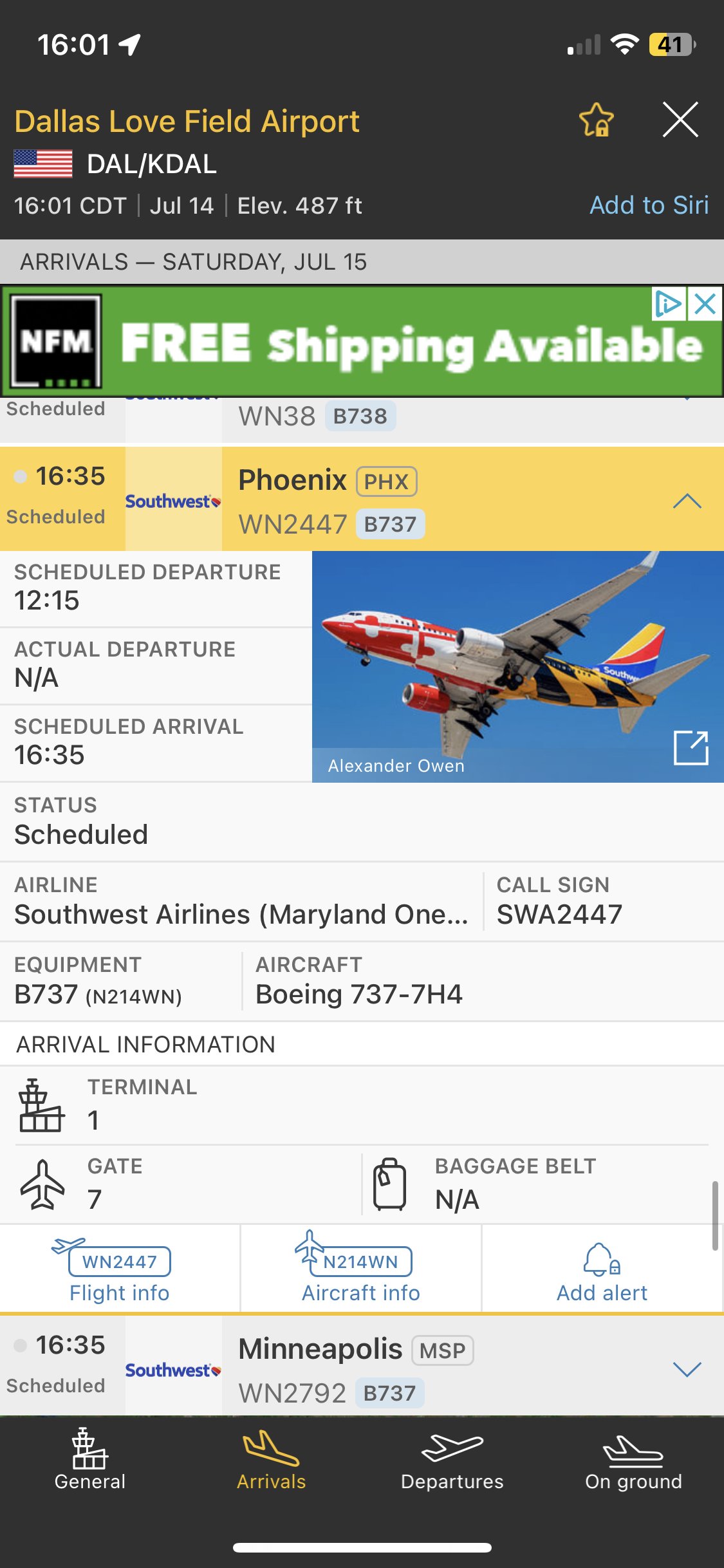The image size is (724, 1568).
Task: Add an alert for this flight
Action: click(602, 1269)
